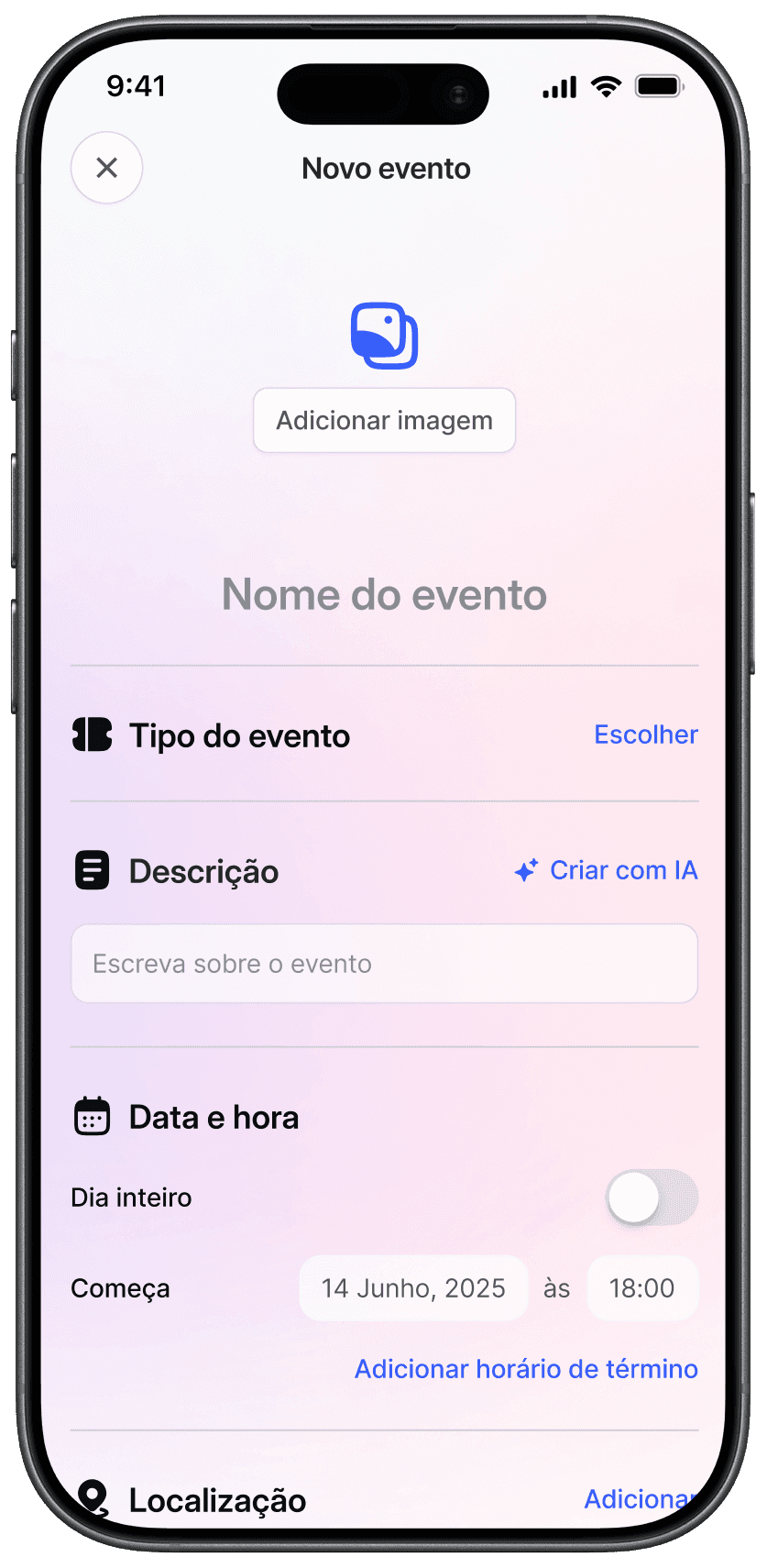
Task: Click the blue image placeholder icon
Action: pos(384,335)
